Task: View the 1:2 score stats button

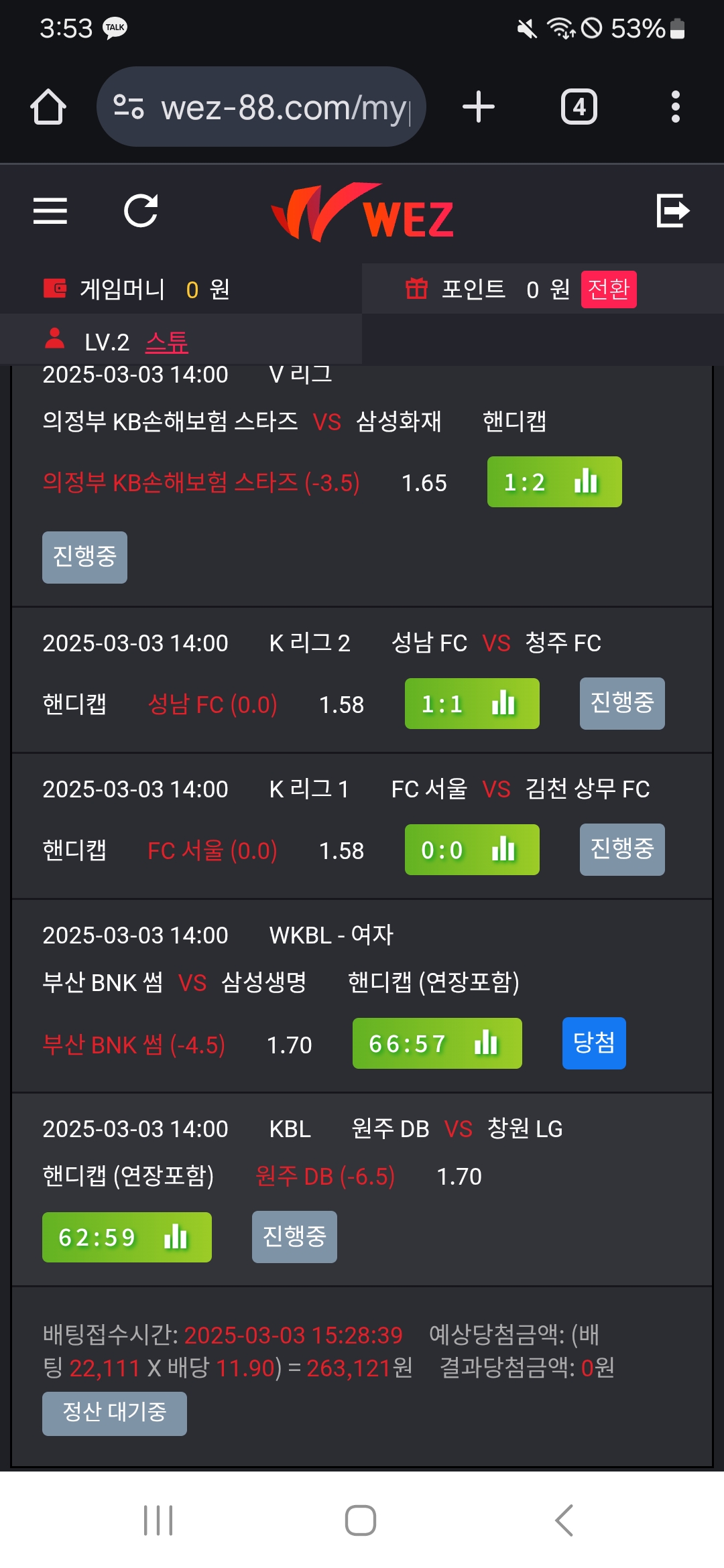Action: point(554,482)
